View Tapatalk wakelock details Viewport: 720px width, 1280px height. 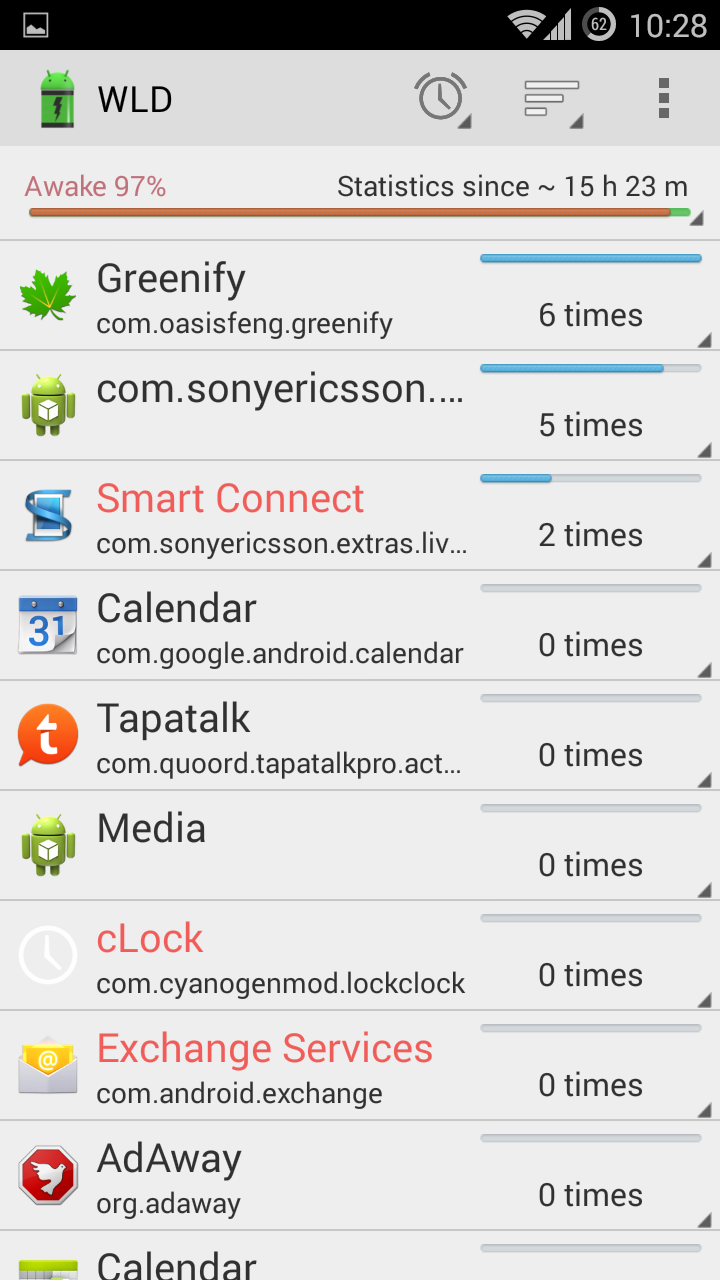[x=360, y=736]
